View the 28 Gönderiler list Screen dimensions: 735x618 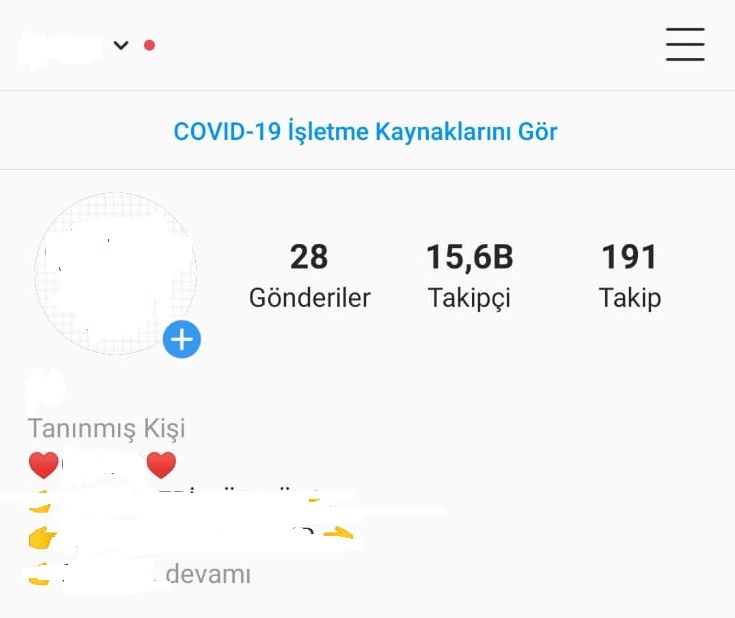point(309,275)
